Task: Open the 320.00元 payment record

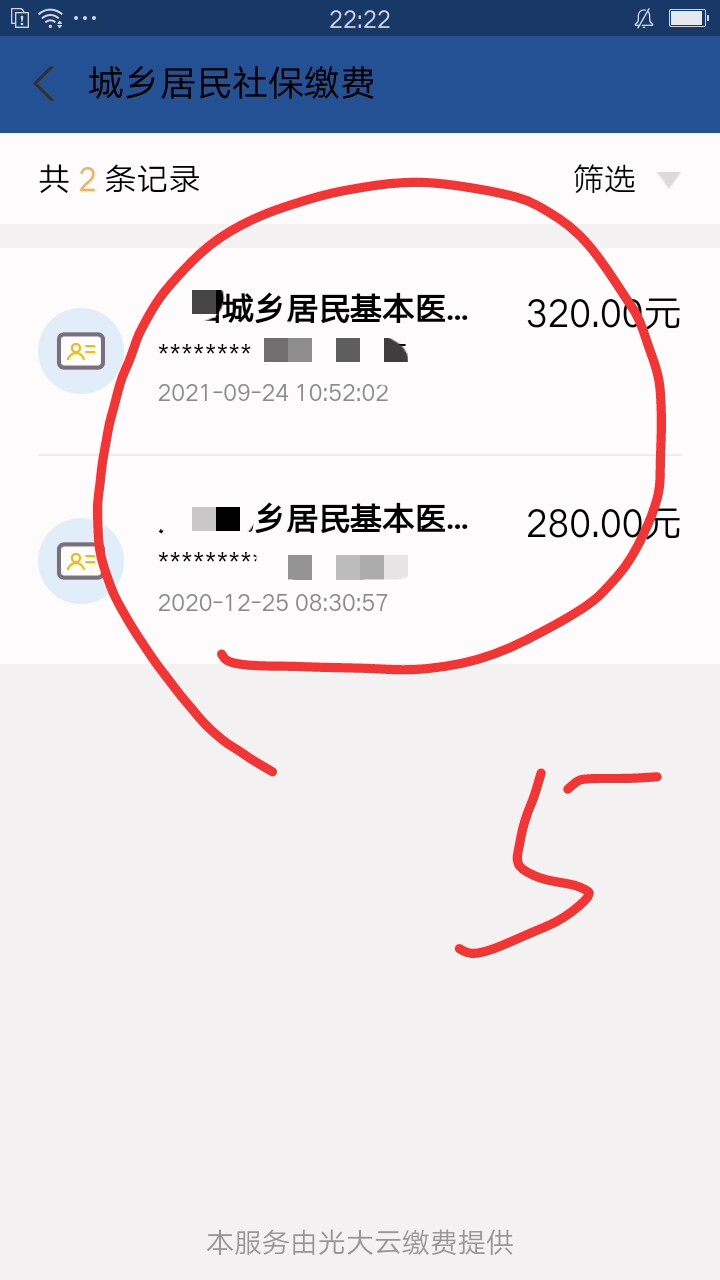Action: click(x=360, y=350)
